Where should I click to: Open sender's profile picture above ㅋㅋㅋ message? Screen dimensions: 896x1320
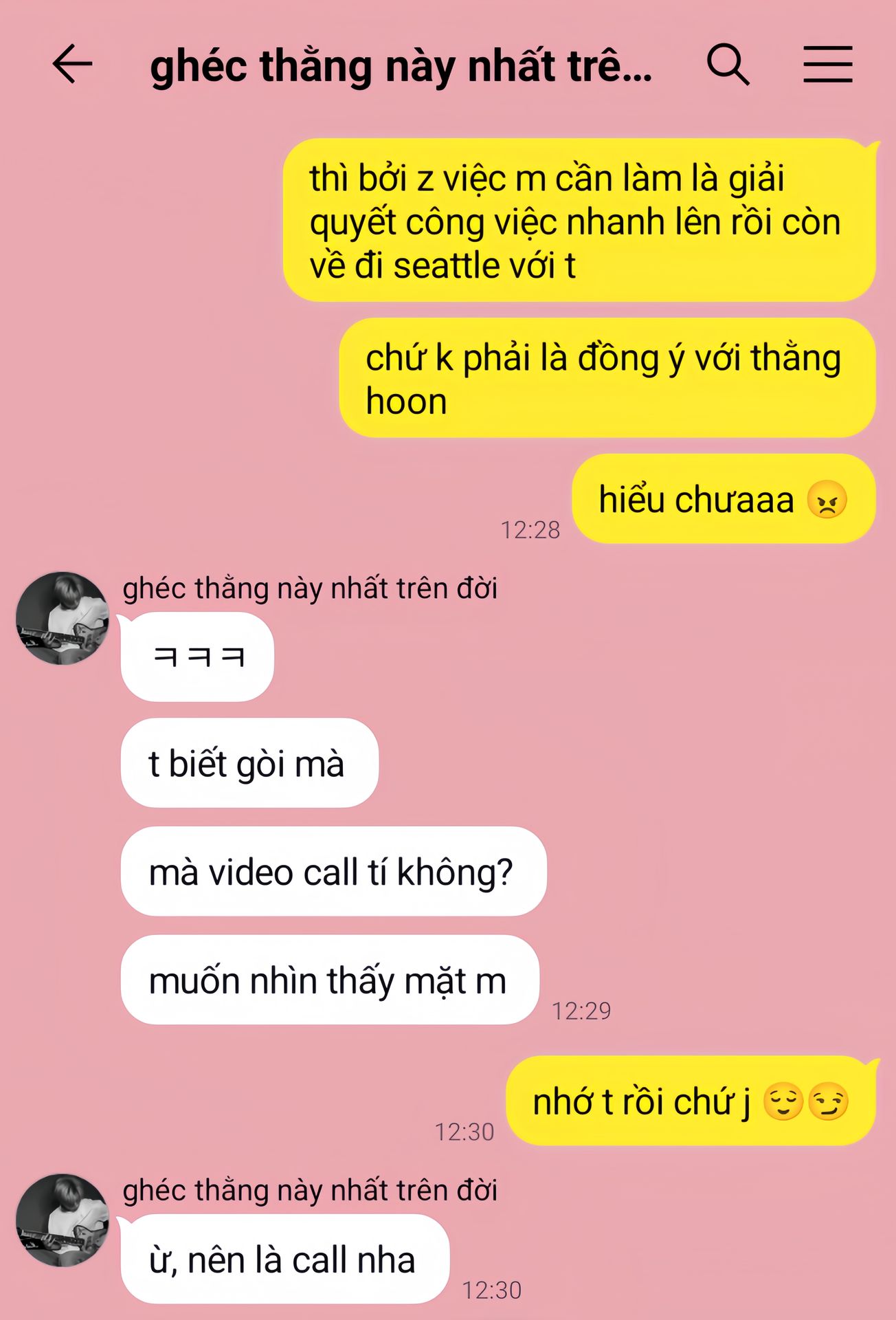click(x=63, y=617)
